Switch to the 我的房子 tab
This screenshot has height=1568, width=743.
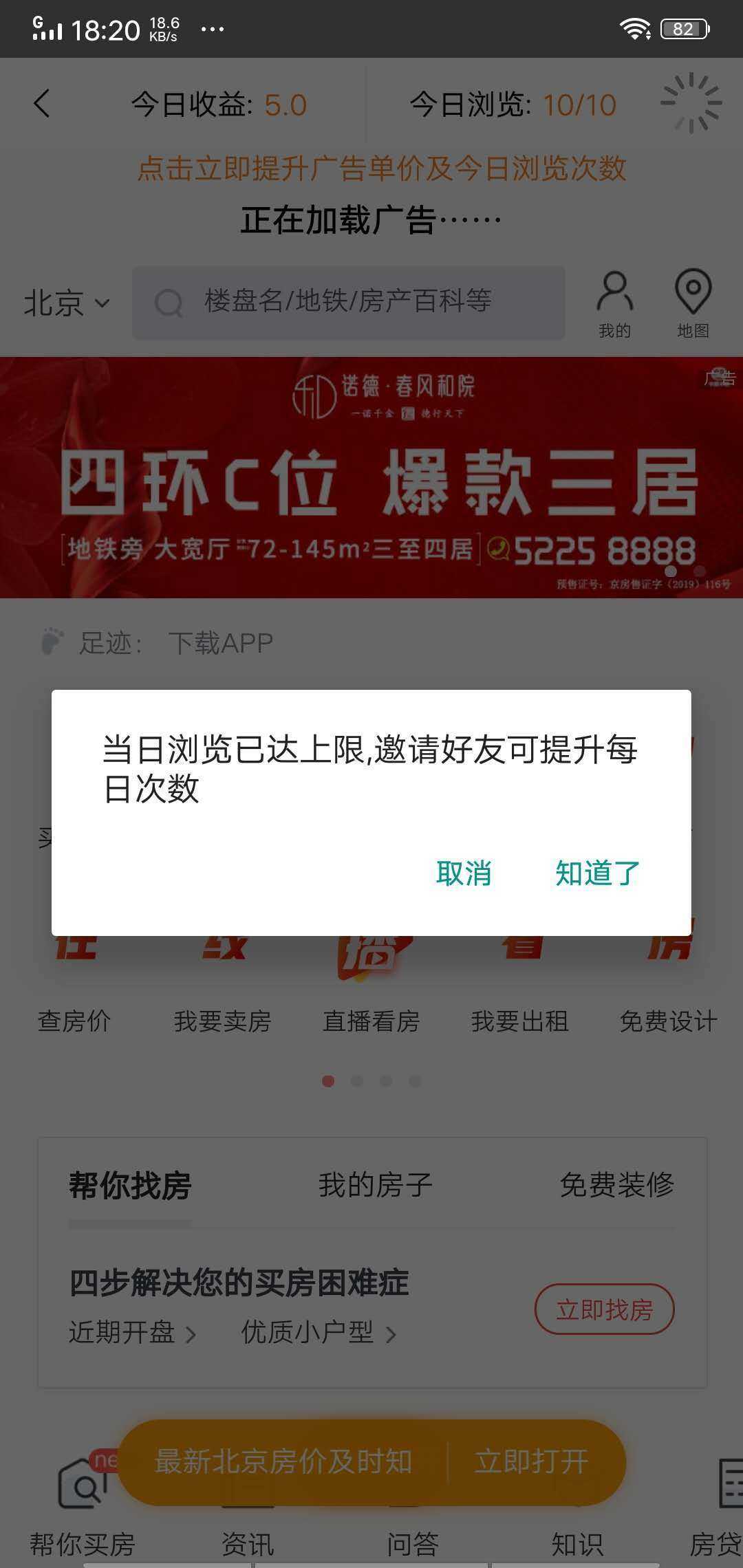375,1185
